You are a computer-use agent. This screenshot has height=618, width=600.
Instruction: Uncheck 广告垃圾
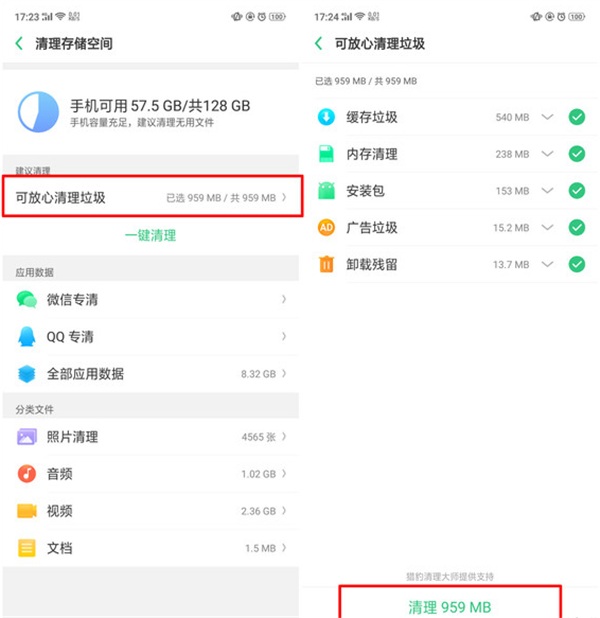click(577, 227)
